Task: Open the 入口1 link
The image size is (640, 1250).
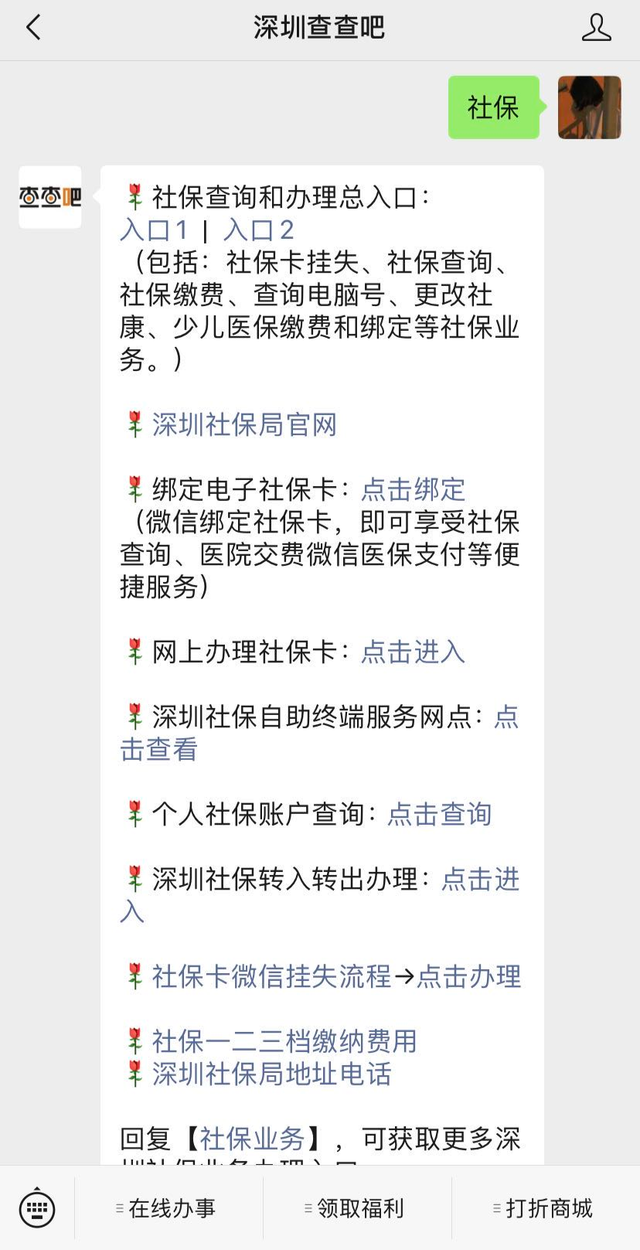Action: [154, 230]
